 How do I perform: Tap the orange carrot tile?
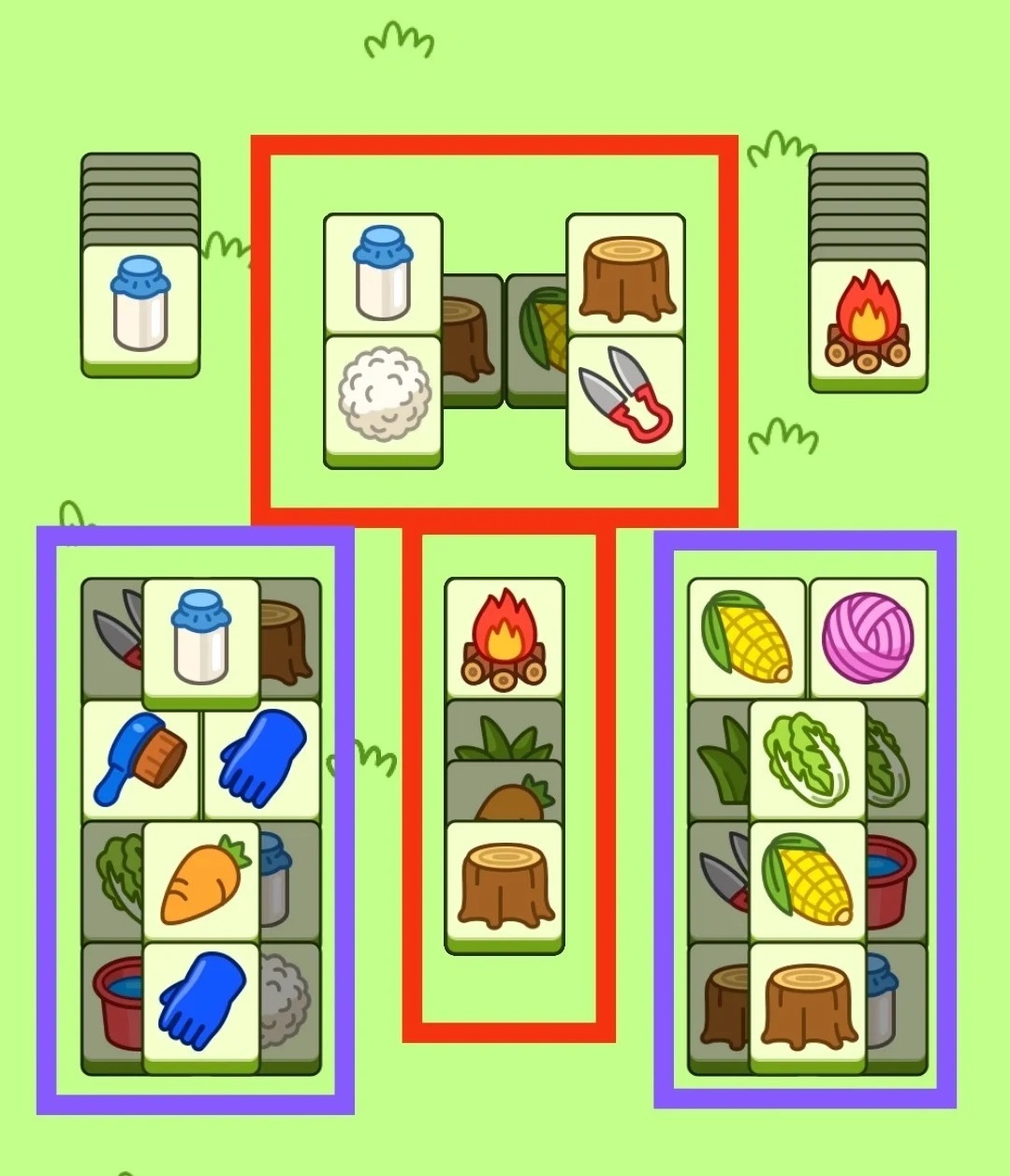coord(201,877)
